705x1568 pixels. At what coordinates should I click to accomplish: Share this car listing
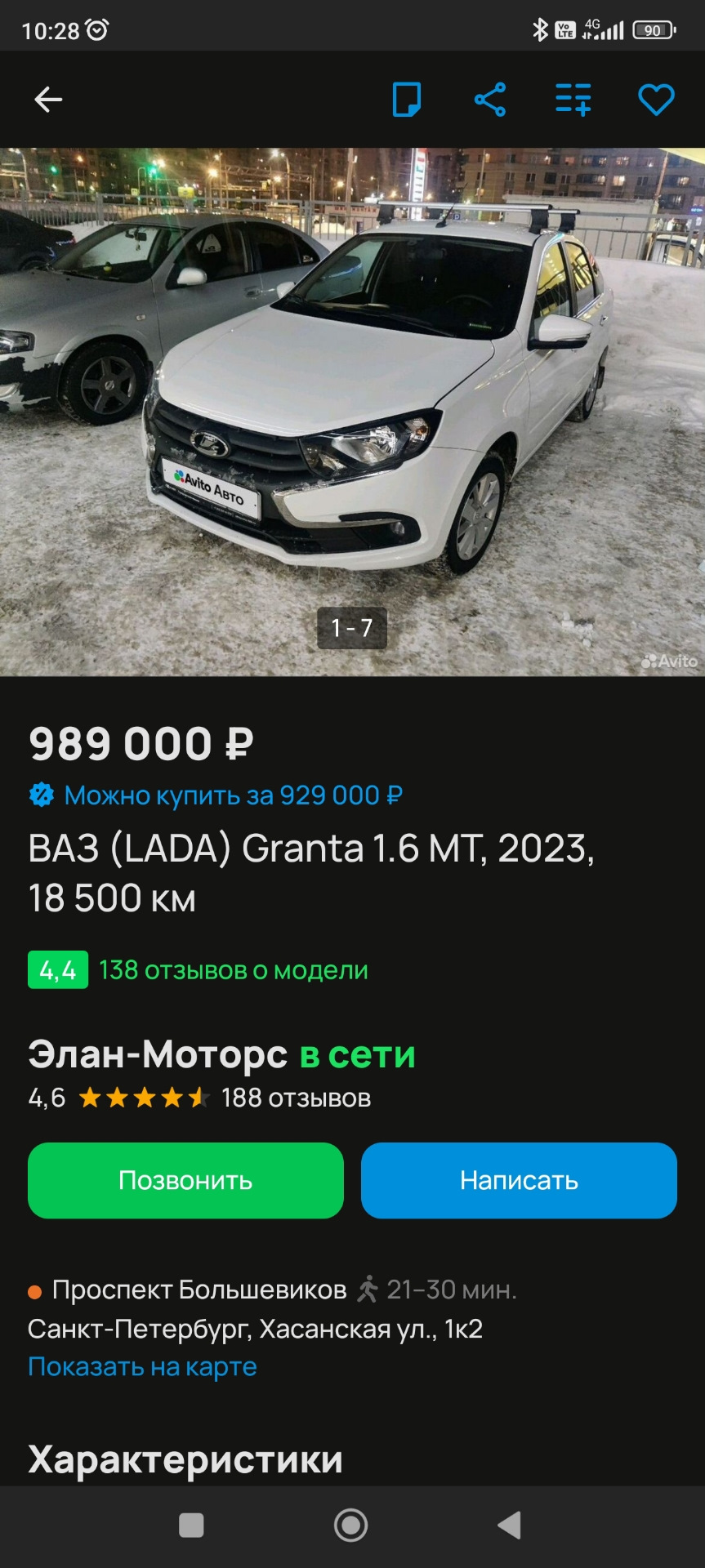click(490, 99)
